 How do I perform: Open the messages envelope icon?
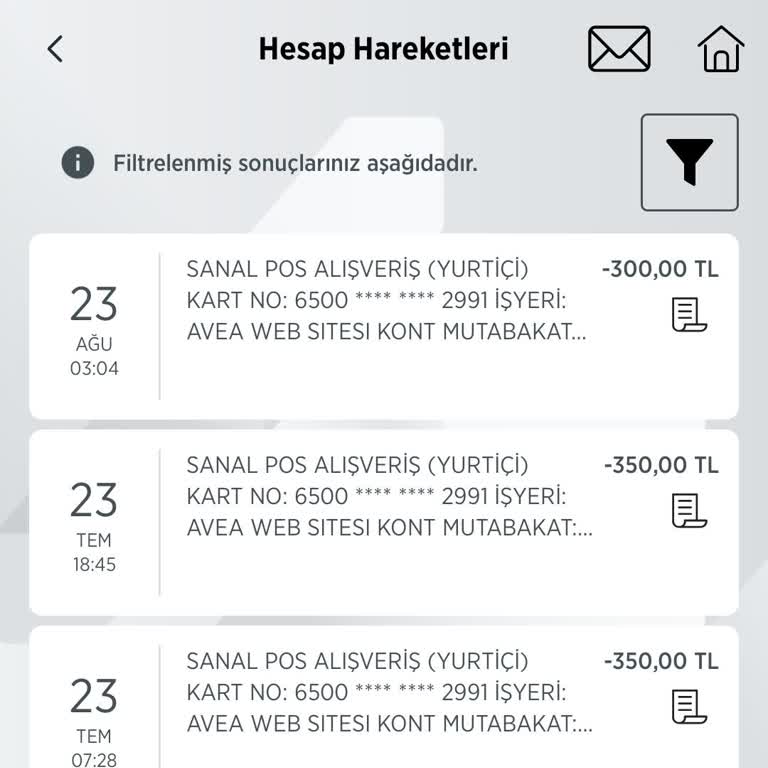tap(619, 49)
